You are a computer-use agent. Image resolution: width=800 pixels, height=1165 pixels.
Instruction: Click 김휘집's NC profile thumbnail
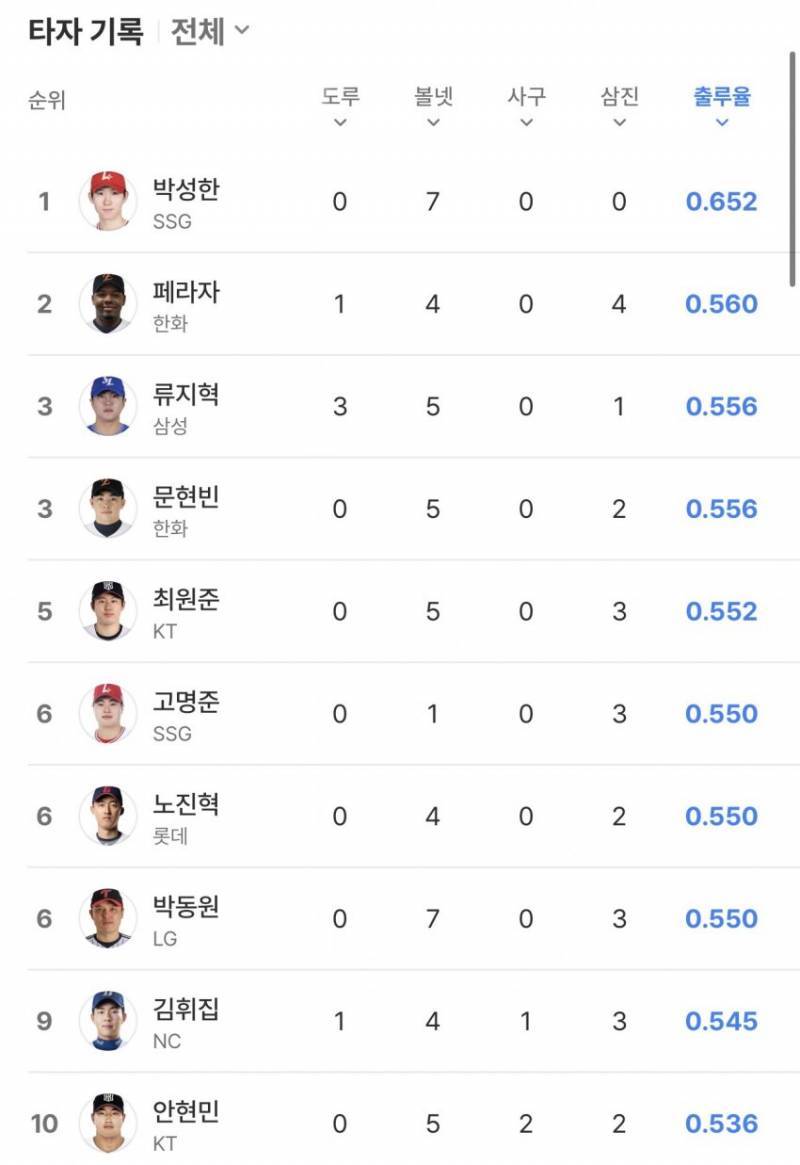tap(108, 1021)
